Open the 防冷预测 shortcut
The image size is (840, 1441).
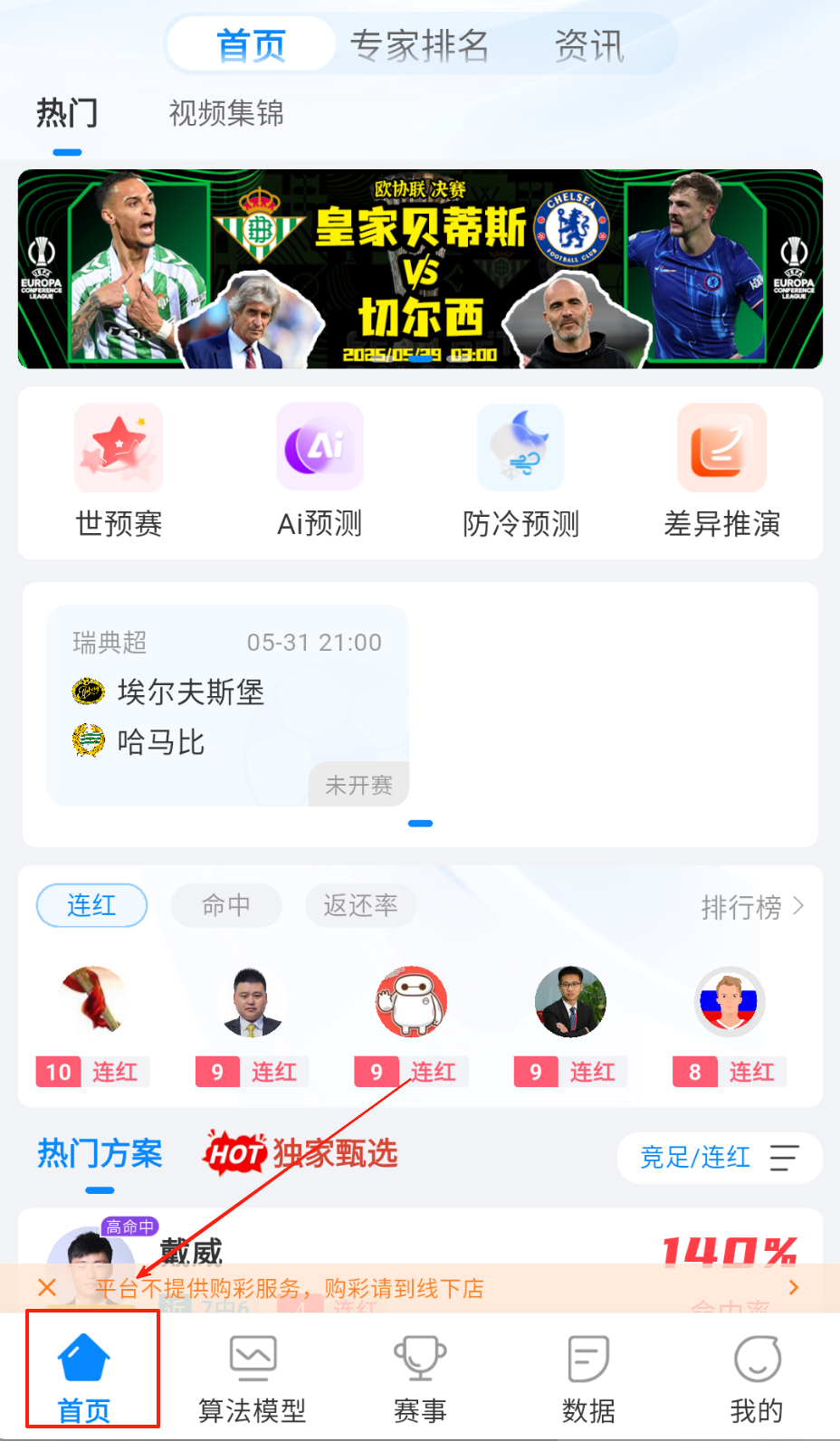pos(520,472)
